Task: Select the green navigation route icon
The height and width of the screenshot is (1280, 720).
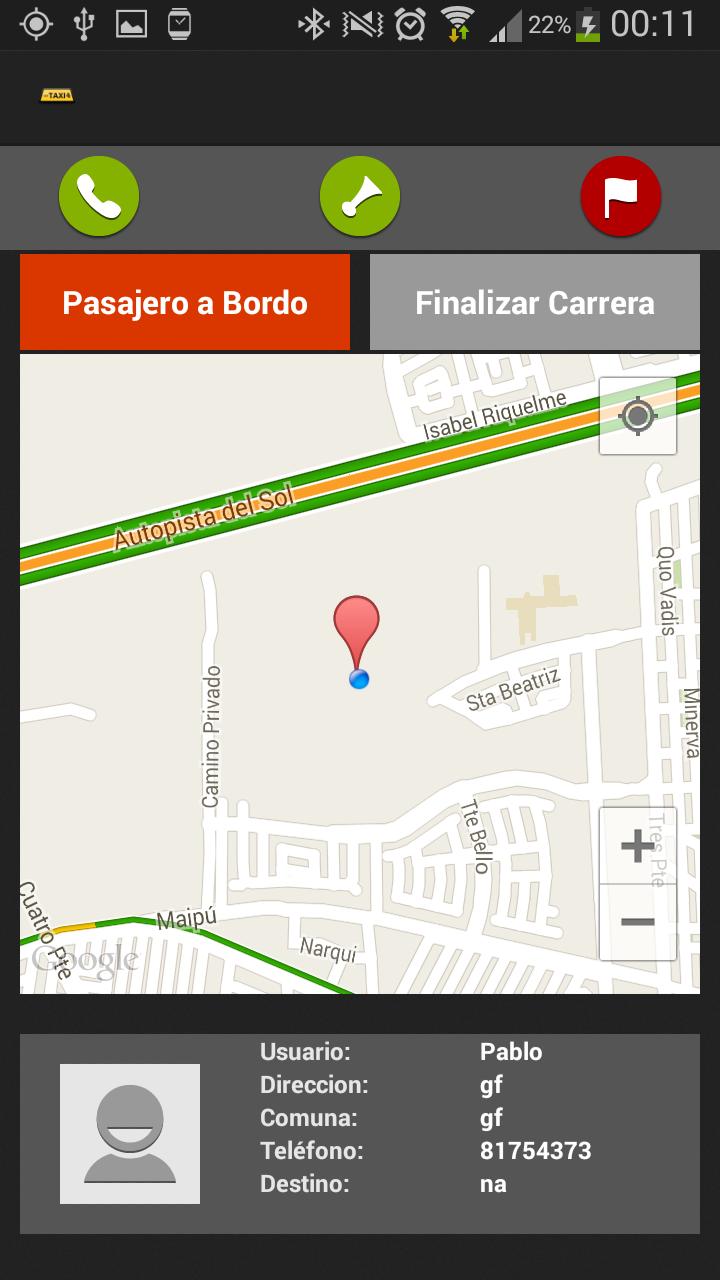Action: click(x=360, y=196)
